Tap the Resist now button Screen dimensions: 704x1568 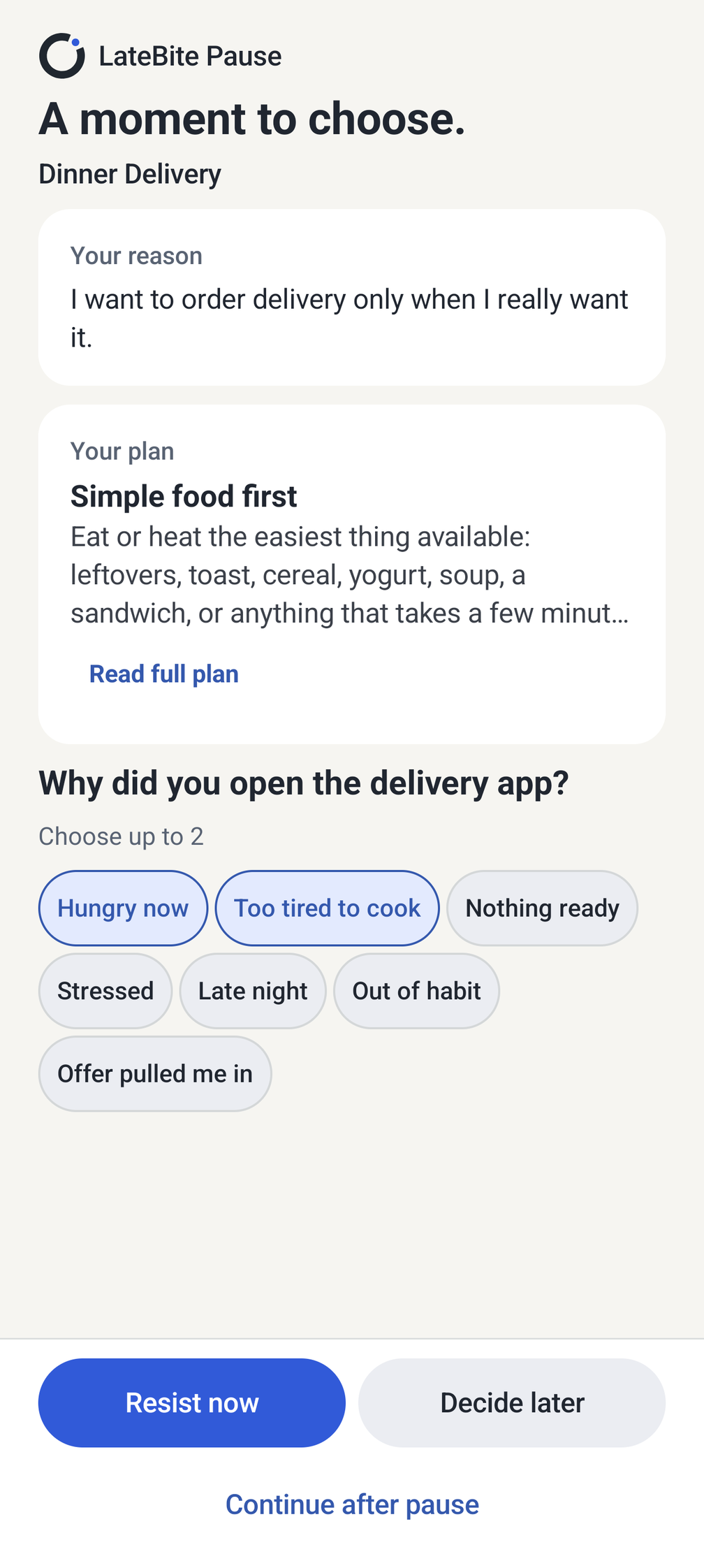point(192,1402)
